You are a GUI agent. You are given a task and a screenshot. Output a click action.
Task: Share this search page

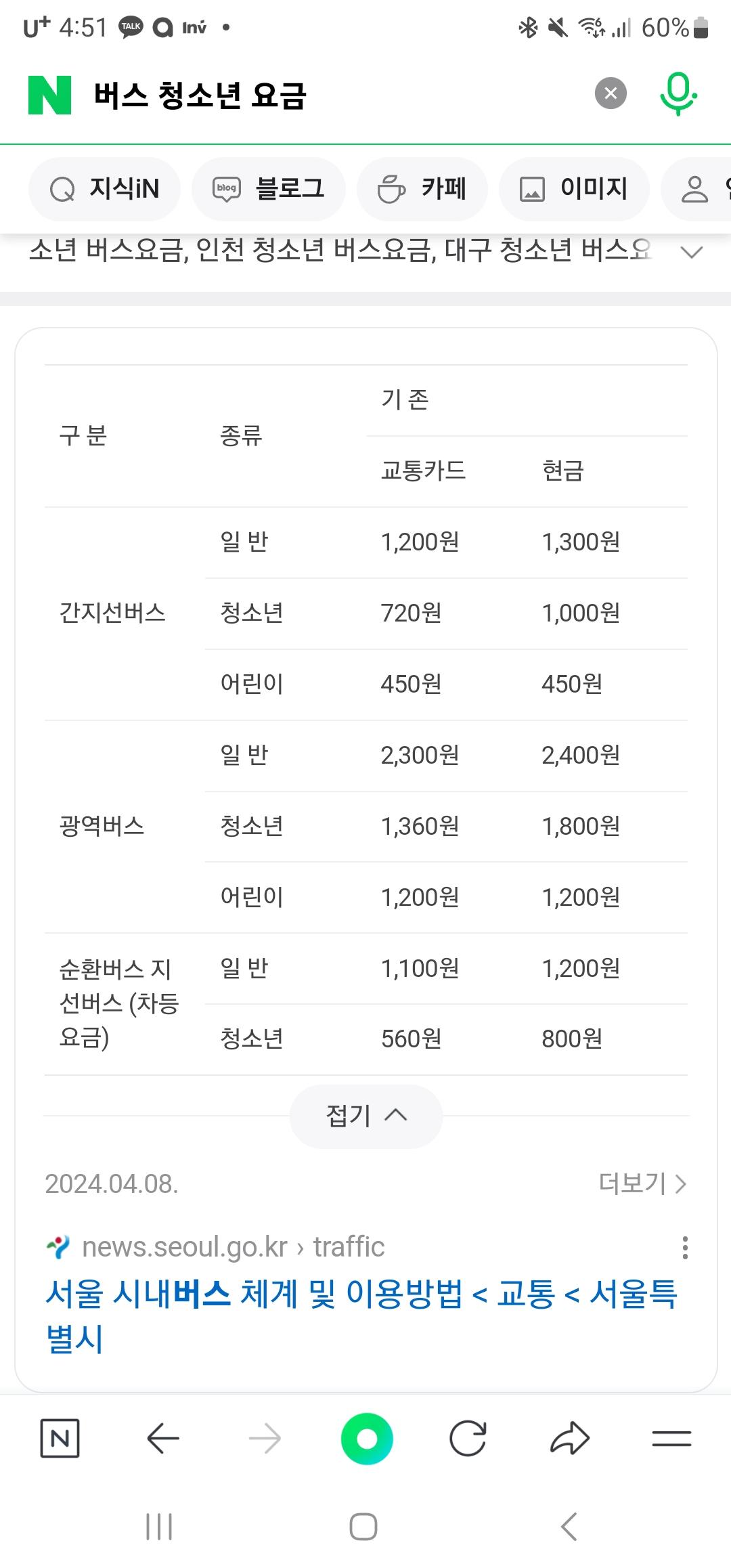point(570,1438)
